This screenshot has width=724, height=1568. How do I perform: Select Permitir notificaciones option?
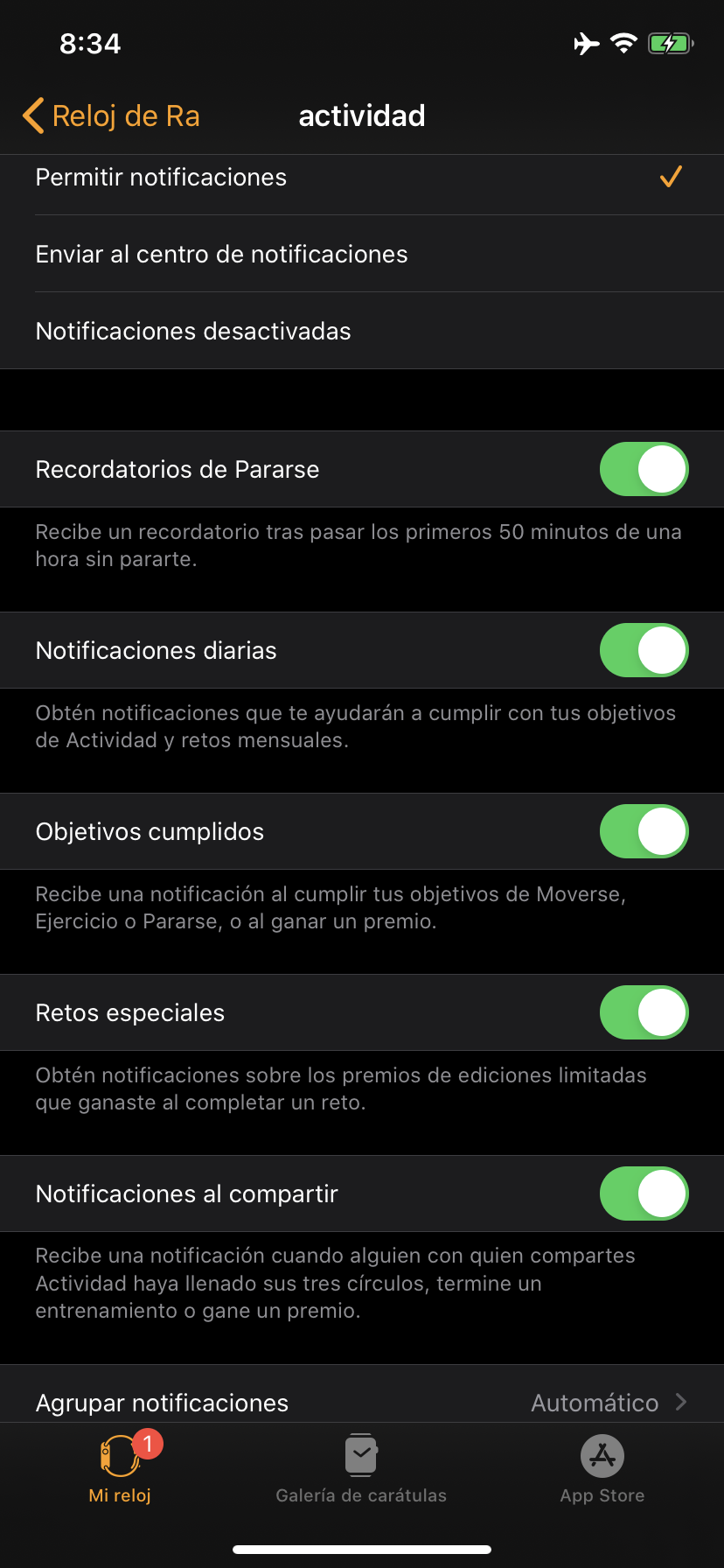(361, 178)
